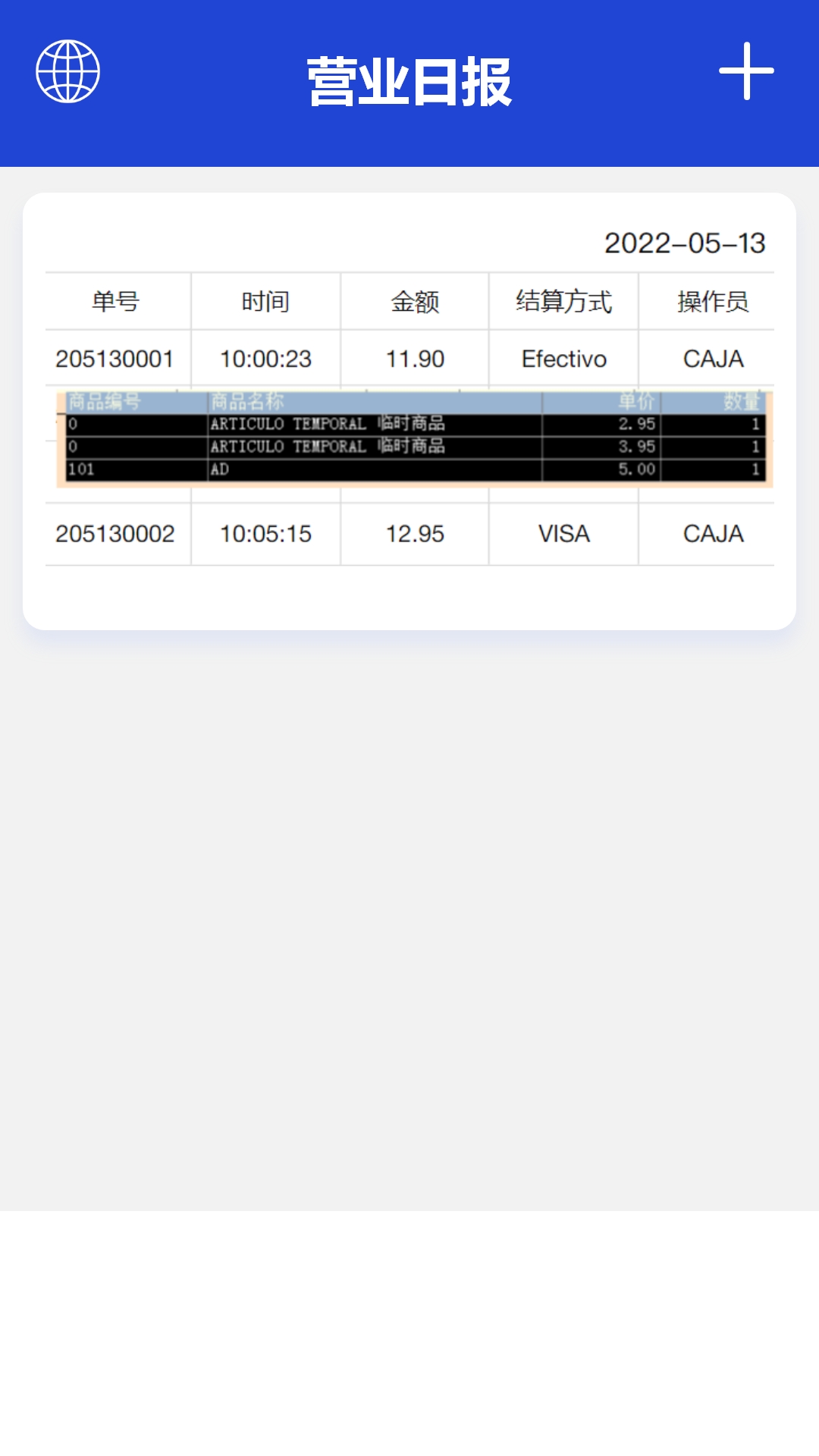Image resolution: width=819 pixels, height=1456 pixels.
Task: Open the globe language icon
Action: tap(68, 71)
